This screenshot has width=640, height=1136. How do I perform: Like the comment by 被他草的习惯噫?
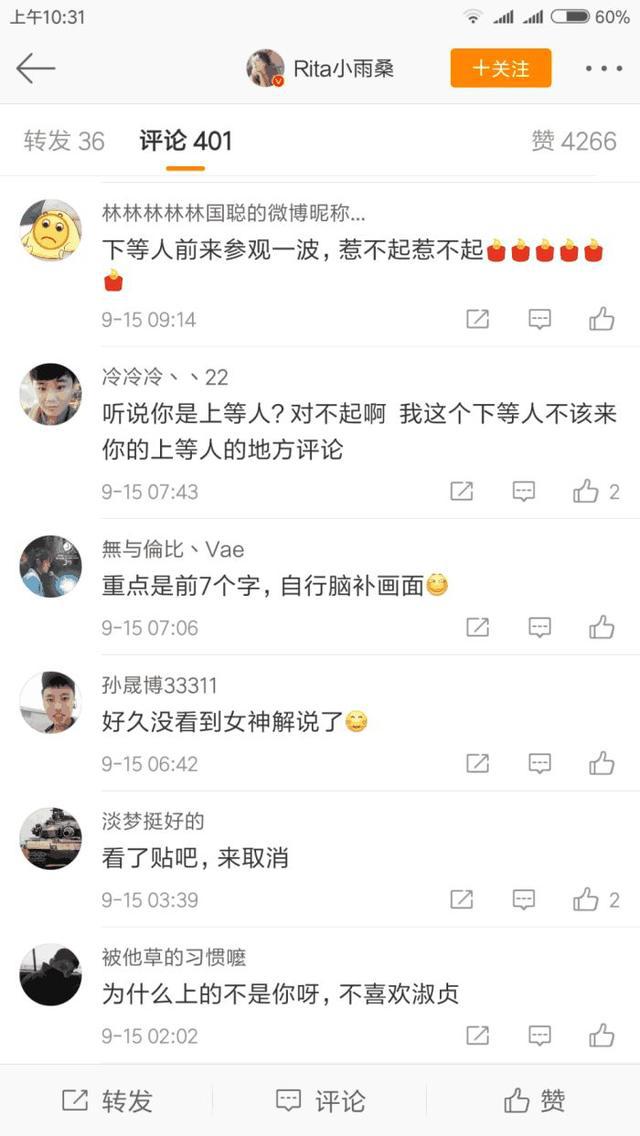coord(601,1036)
